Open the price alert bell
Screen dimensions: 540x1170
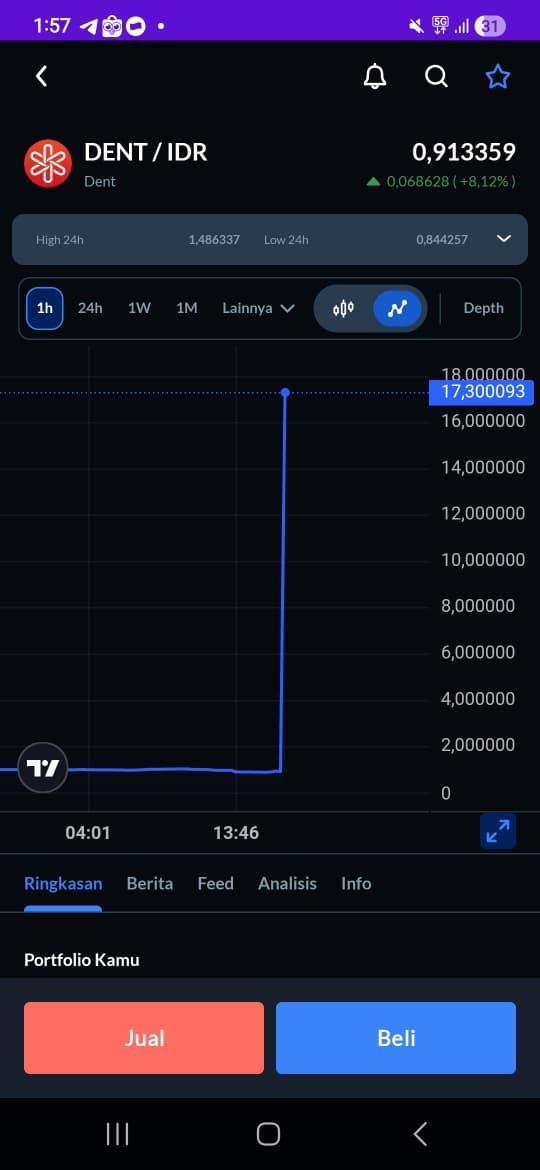(375, 76)
